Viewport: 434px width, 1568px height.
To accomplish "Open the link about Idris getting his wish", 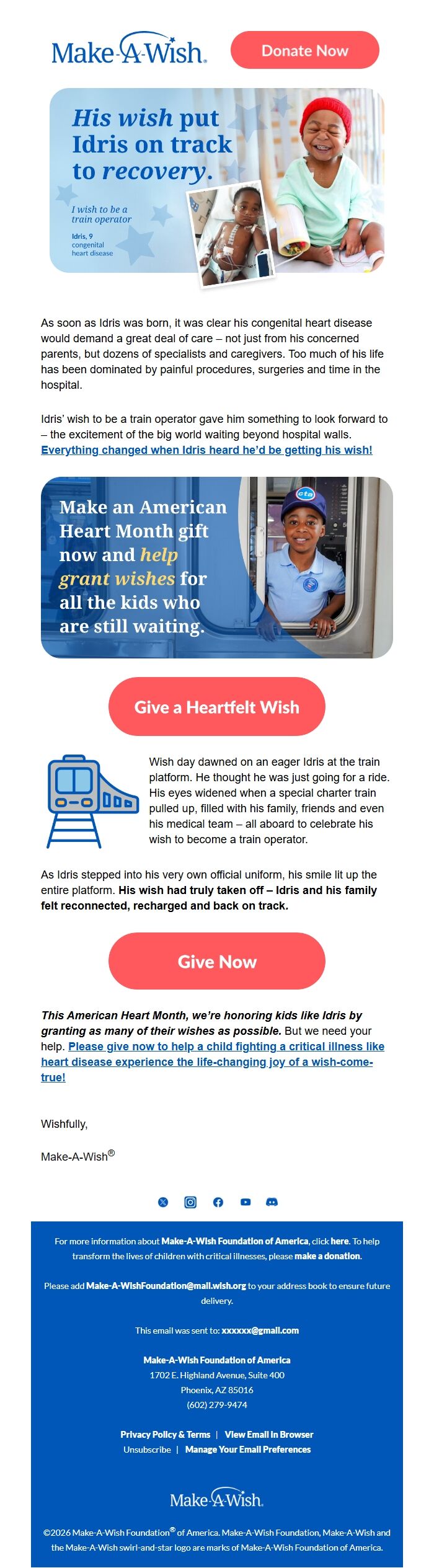I will coord(206,450).
